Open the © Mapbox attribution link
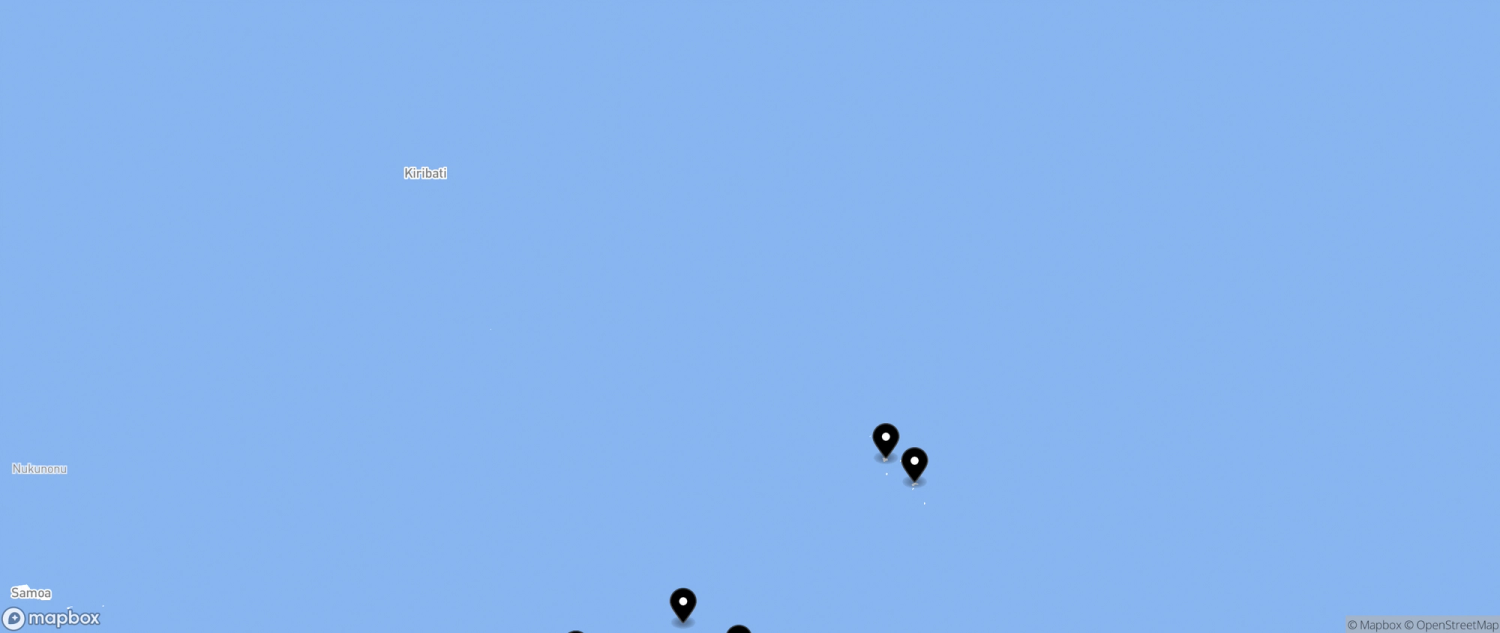 (1374, 625)
